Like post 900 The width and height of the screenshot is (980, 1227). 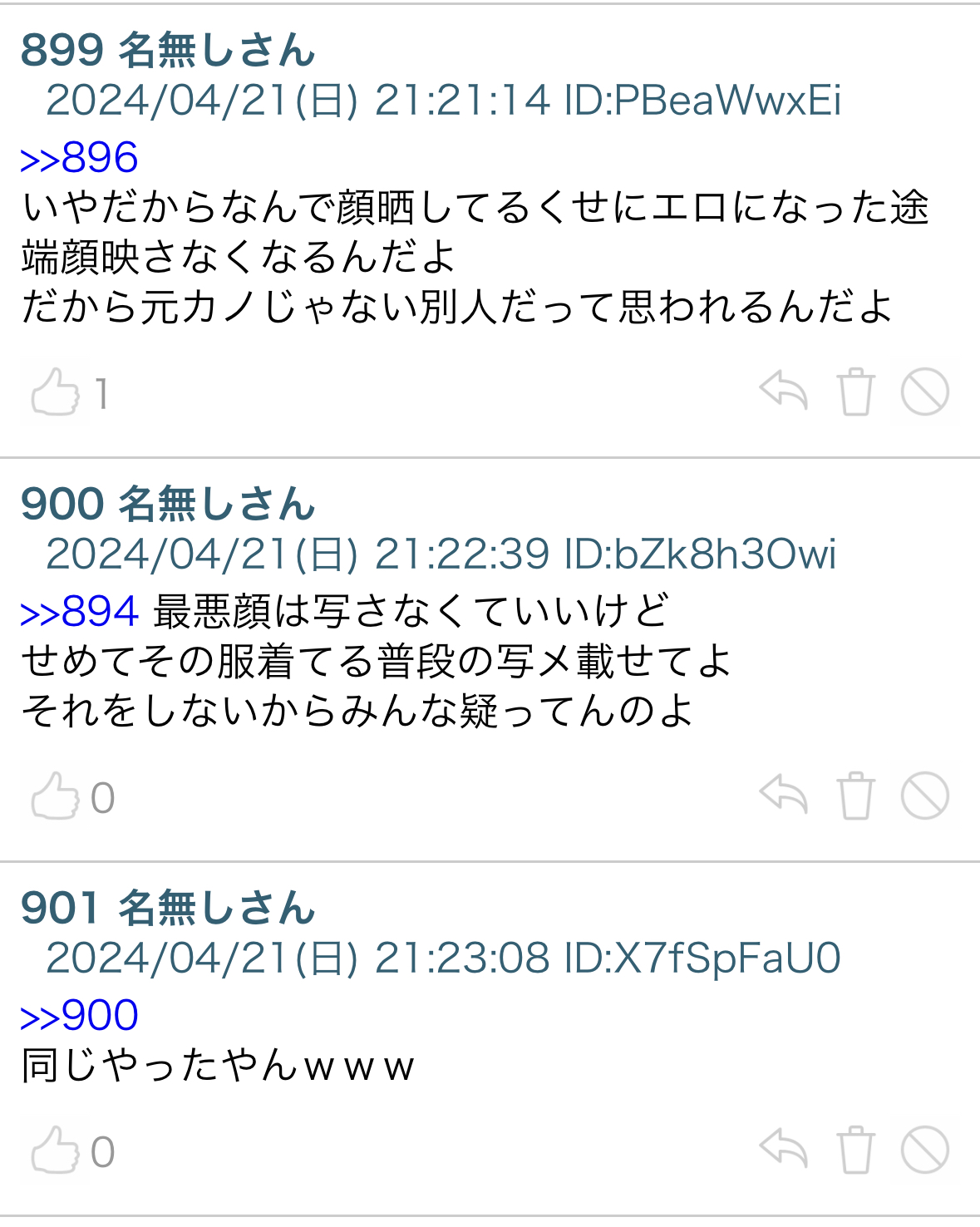coord(55,796)
